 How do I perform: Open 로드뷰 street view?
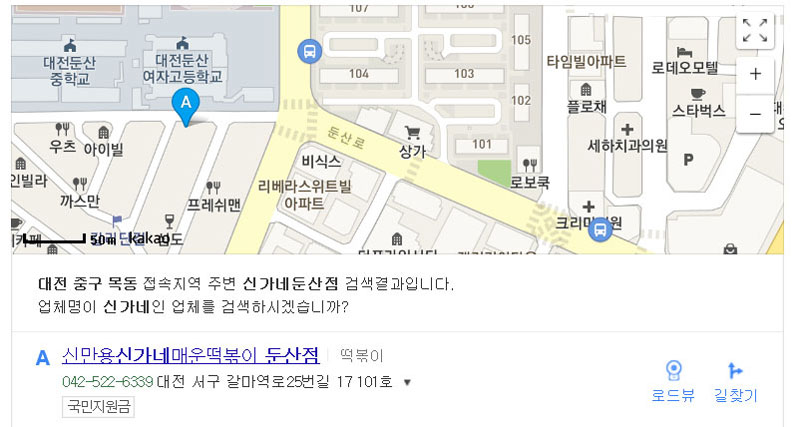pyautogui.click(x=673, y=382)
